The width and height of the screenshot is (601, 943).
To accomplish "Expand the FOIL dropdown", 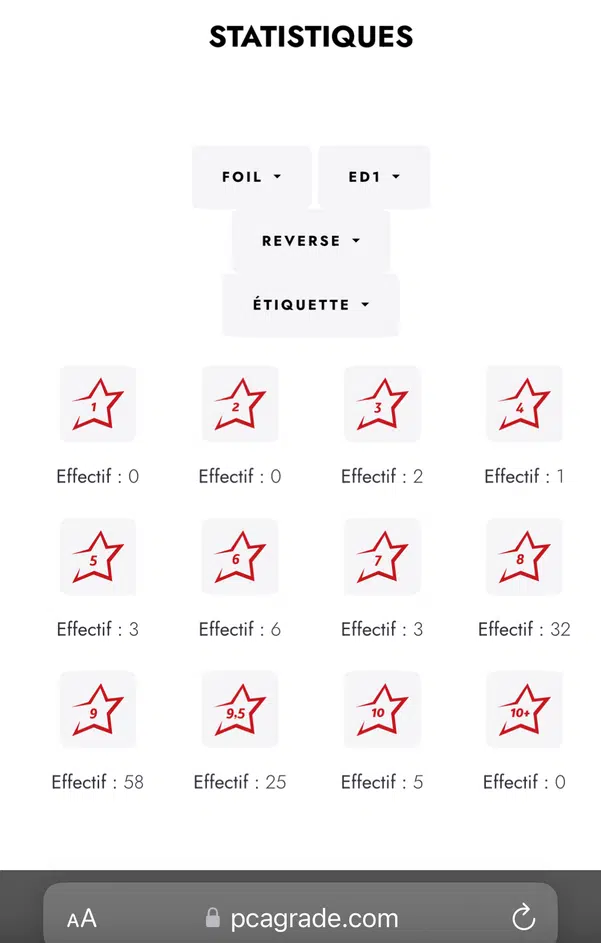I will (251, 177).
